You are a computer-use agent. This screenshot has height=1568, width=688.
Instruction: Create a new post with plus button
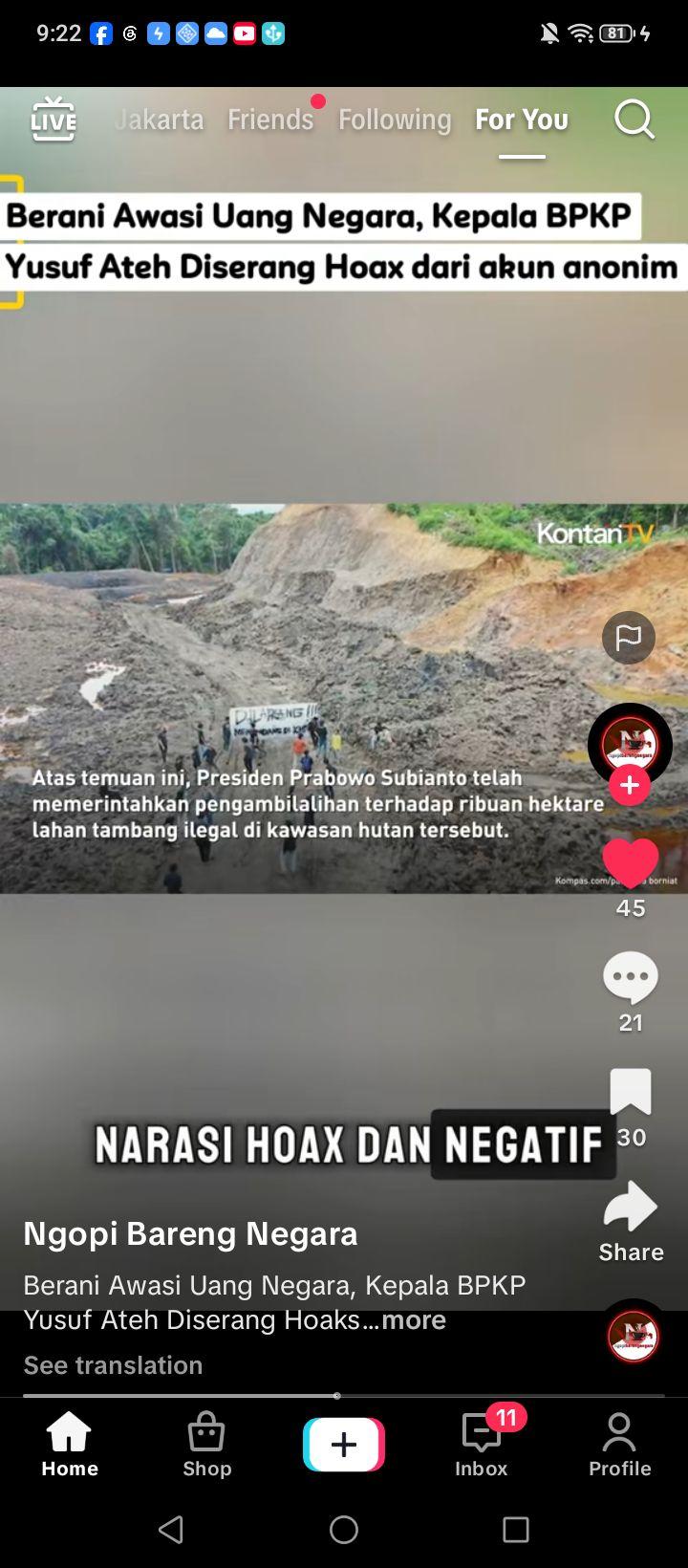click(344, 1445)
